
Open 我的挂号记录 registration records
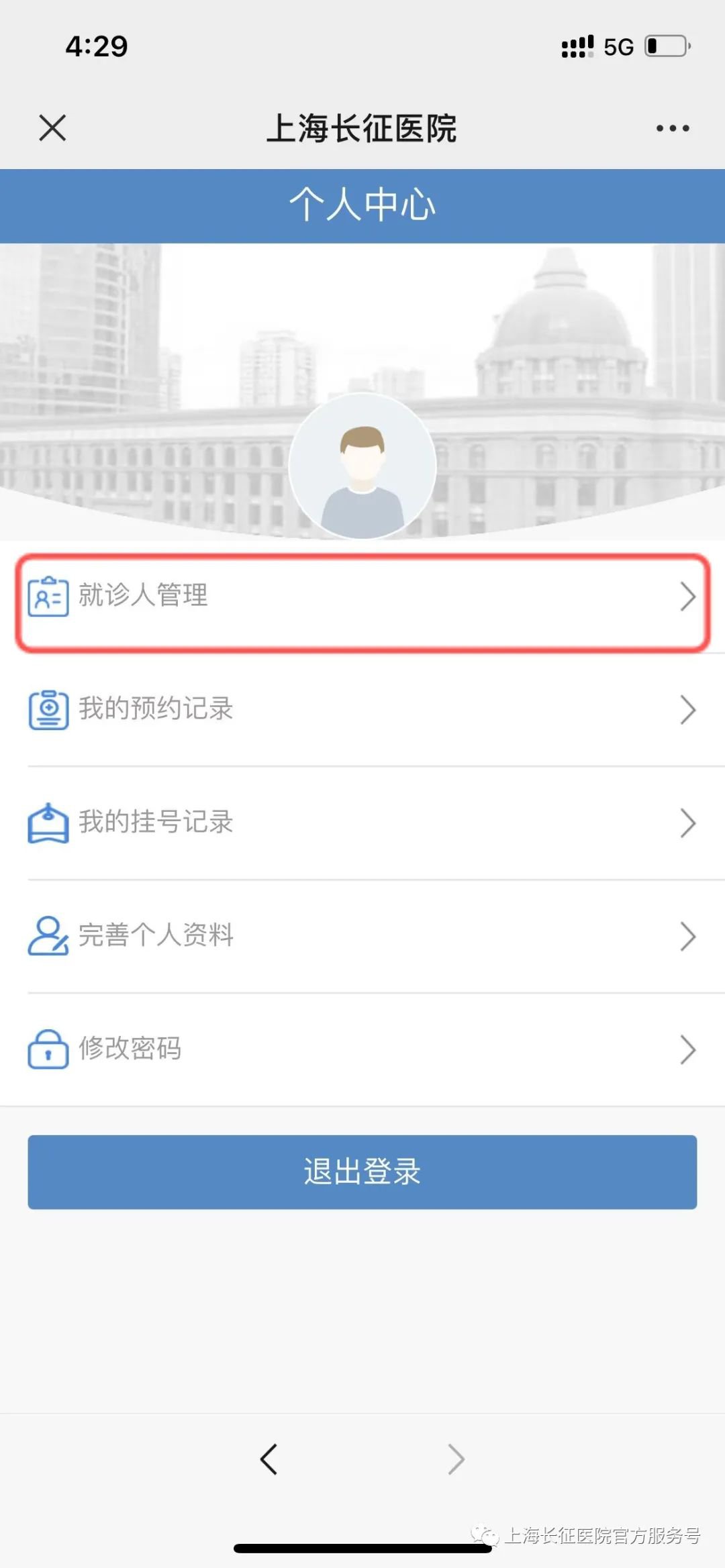click(362, 823)
